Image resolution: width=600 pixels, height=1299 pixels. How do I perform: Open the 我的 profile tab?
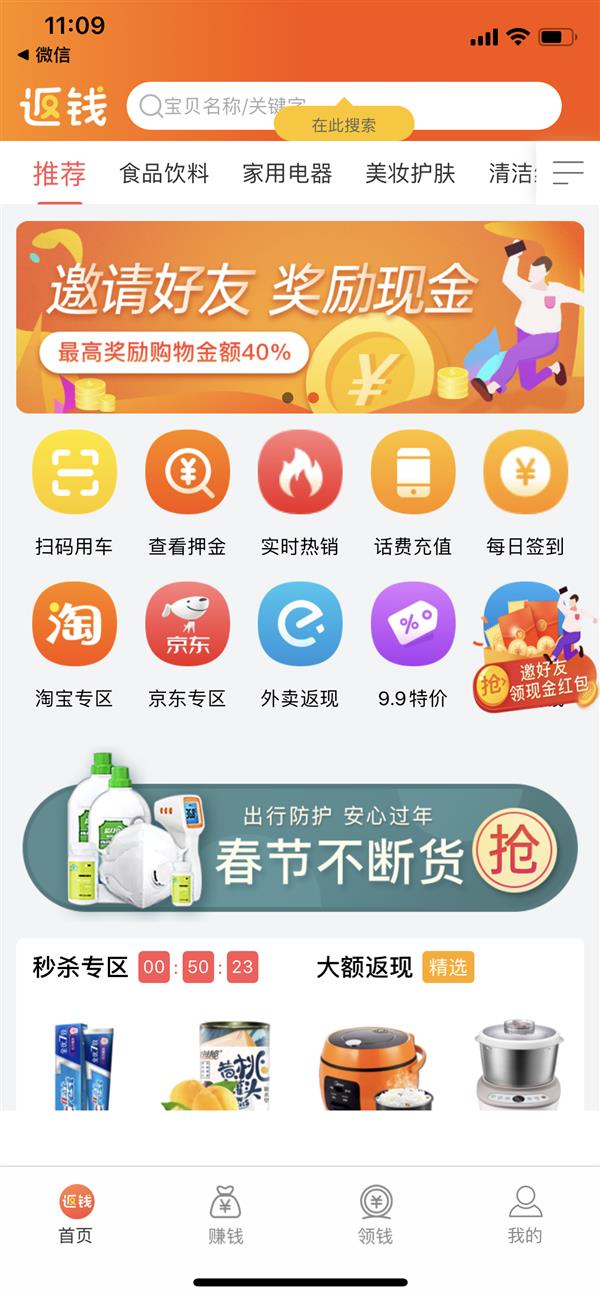point(525,1214)
